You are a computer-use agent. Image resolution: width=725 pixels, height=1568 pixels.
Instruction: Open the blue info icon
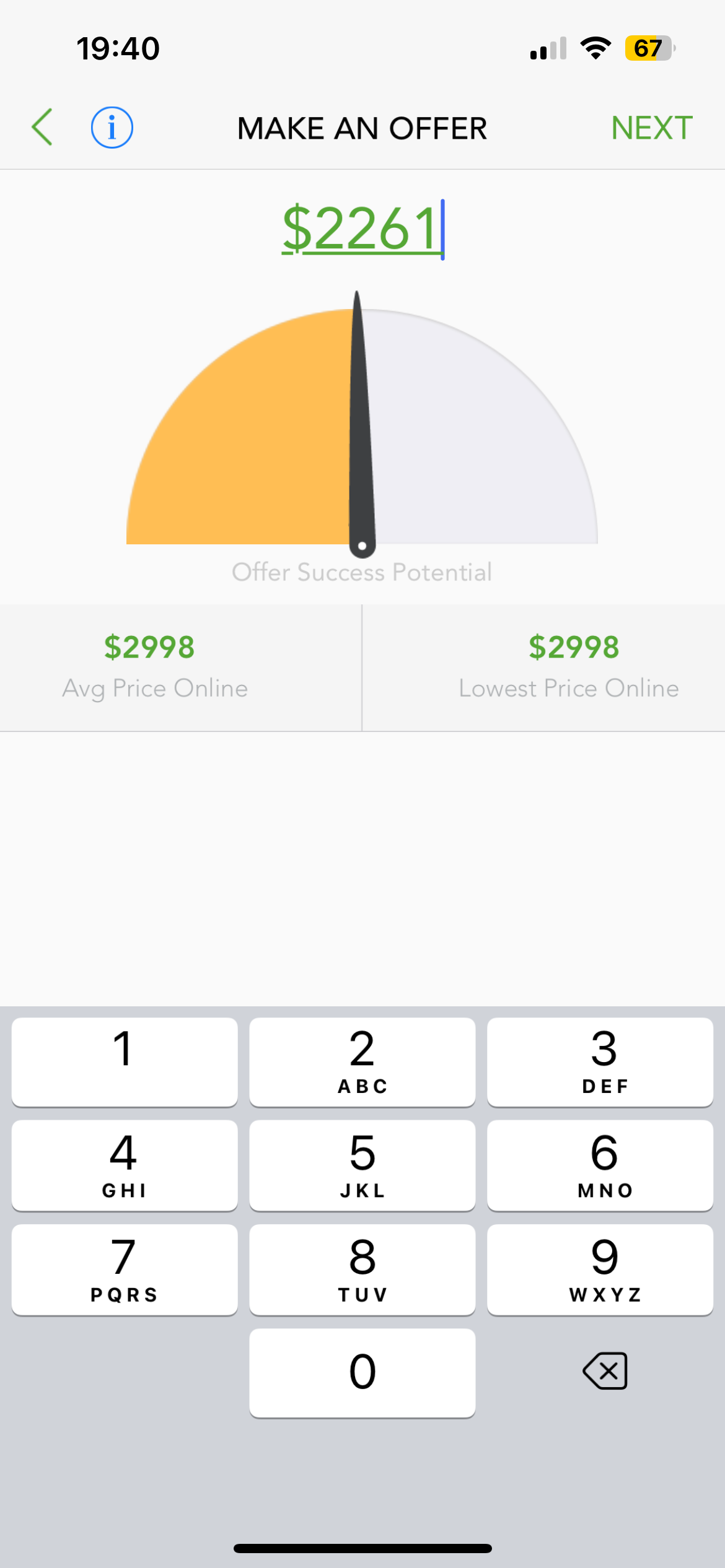pos(112,128)
